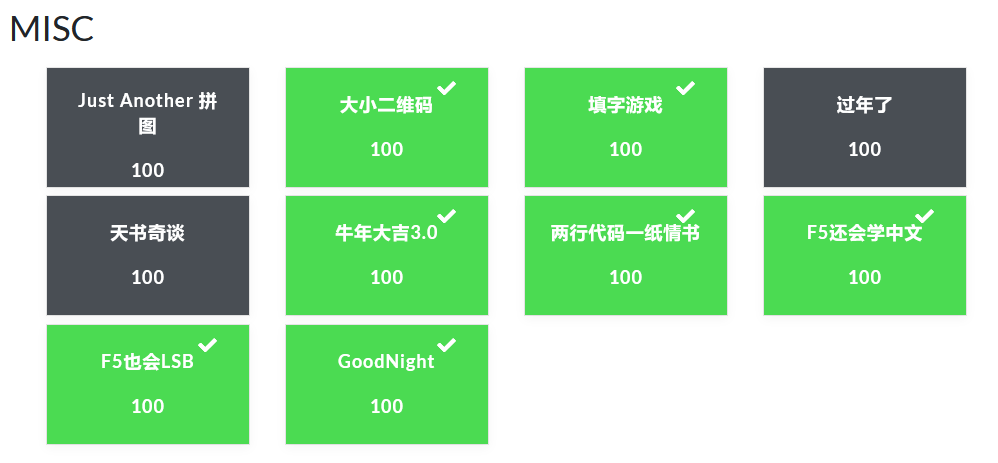
Task: Select the F5也会LSB challenge
Action: click(x=148, y=384)
